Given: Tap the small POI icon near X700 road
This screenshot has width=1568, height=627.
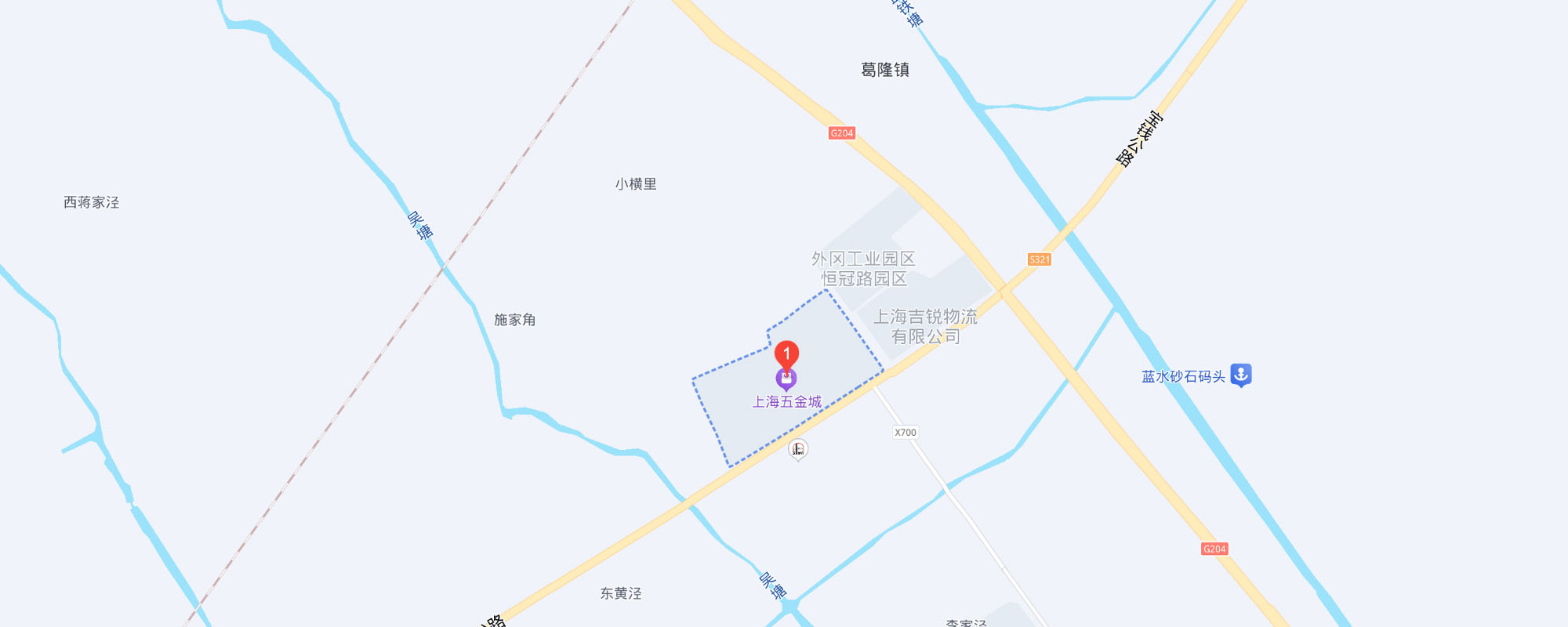Looking at the screenshot, I should (x=797, y=448).
